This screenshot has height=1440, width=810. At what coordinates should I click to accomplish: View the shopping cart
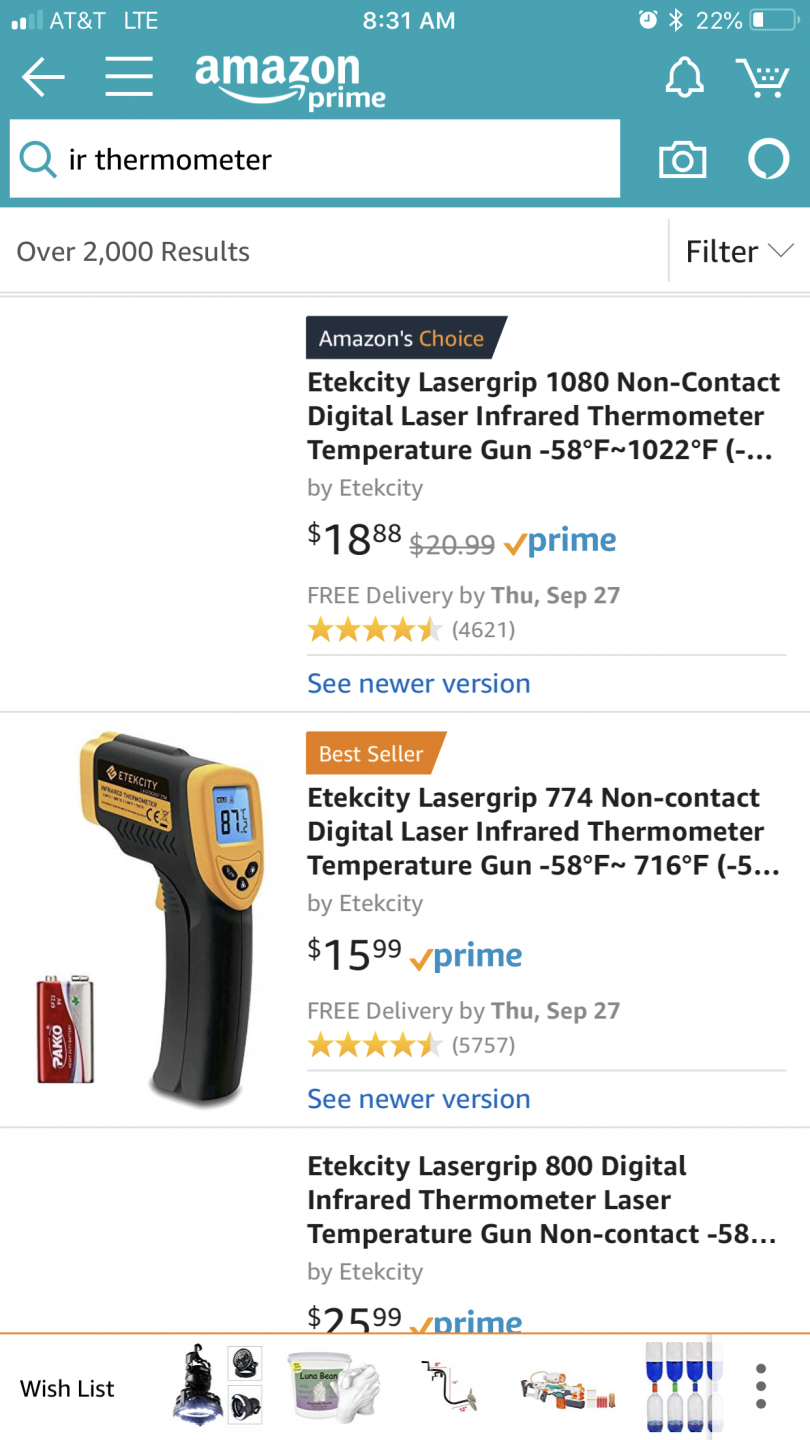(763, 77)
